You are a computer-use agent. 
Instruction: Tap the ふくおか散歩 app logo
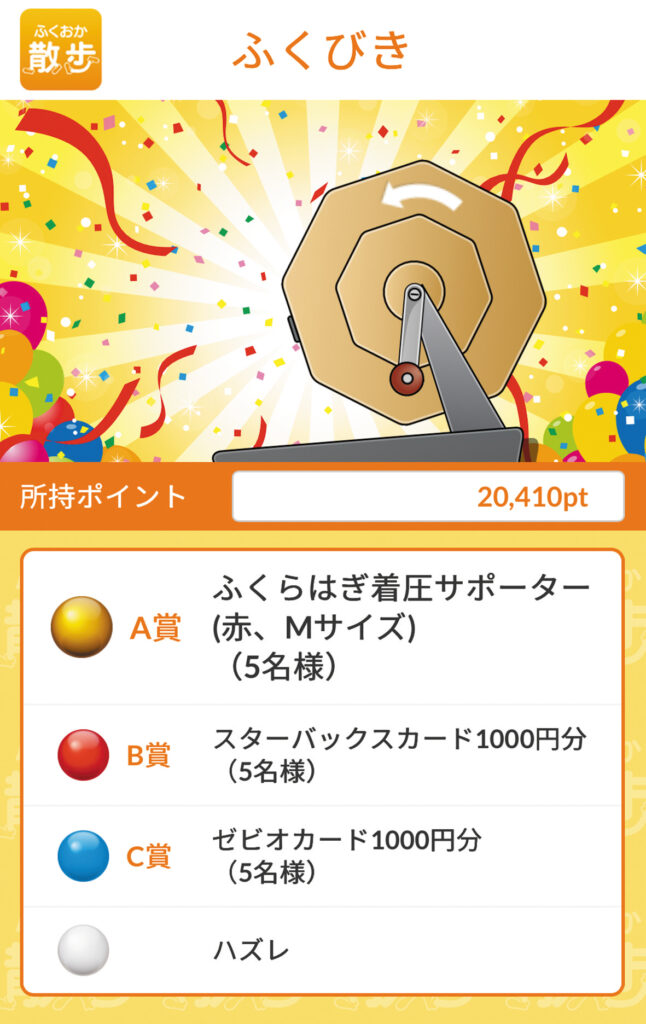[x=61, y=49]
